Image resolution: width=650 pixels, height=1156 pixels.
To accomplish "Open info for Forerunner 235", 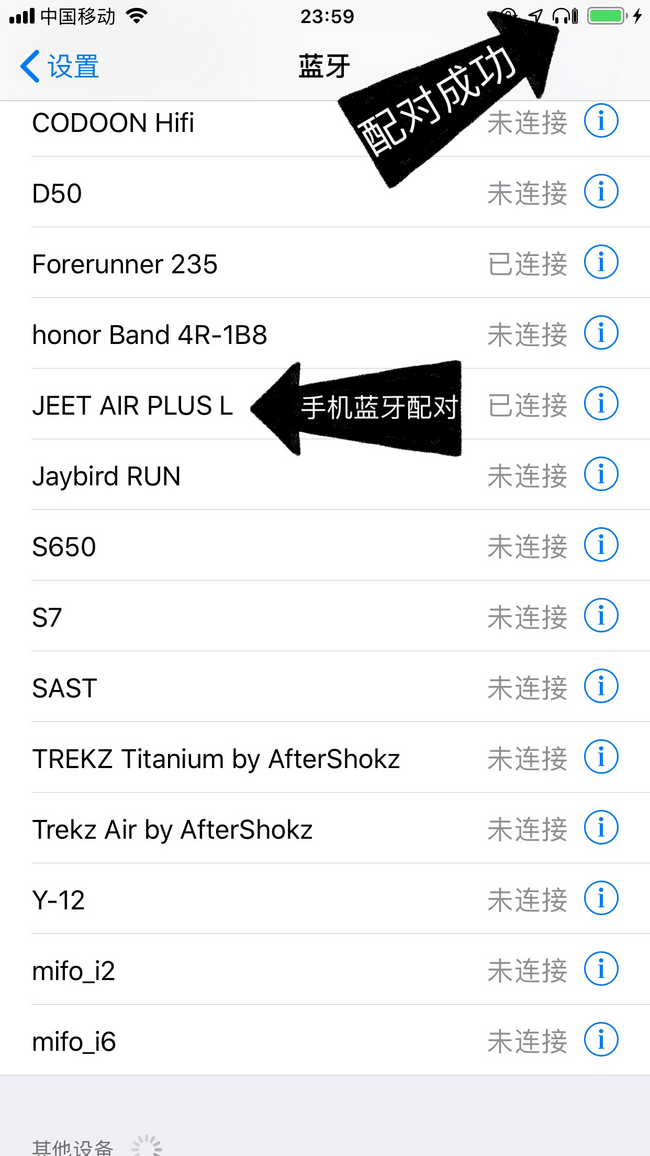I will pyautogui.click(x=601, y=263).
